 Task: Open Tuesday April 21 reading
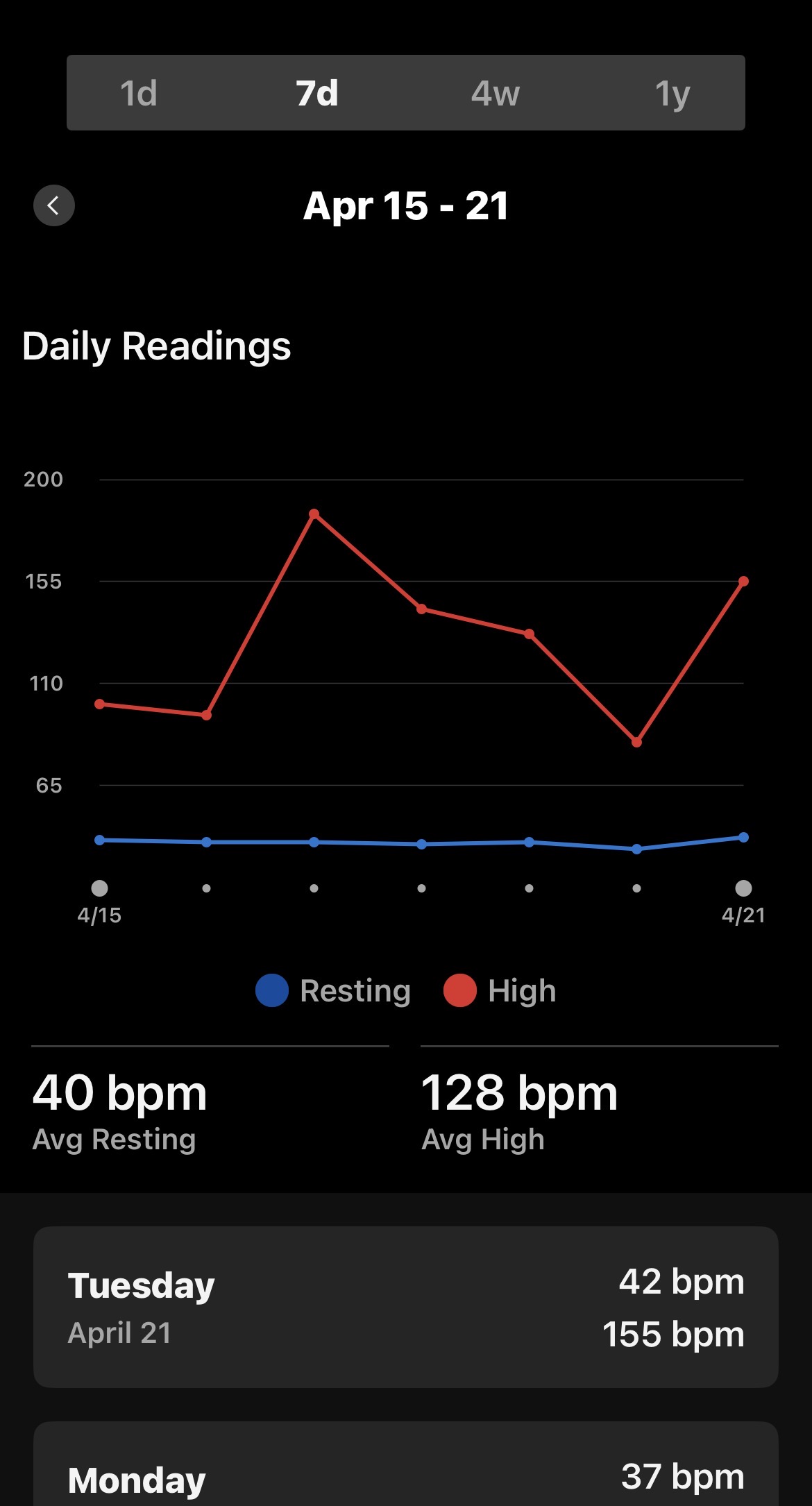[405, 1308]
